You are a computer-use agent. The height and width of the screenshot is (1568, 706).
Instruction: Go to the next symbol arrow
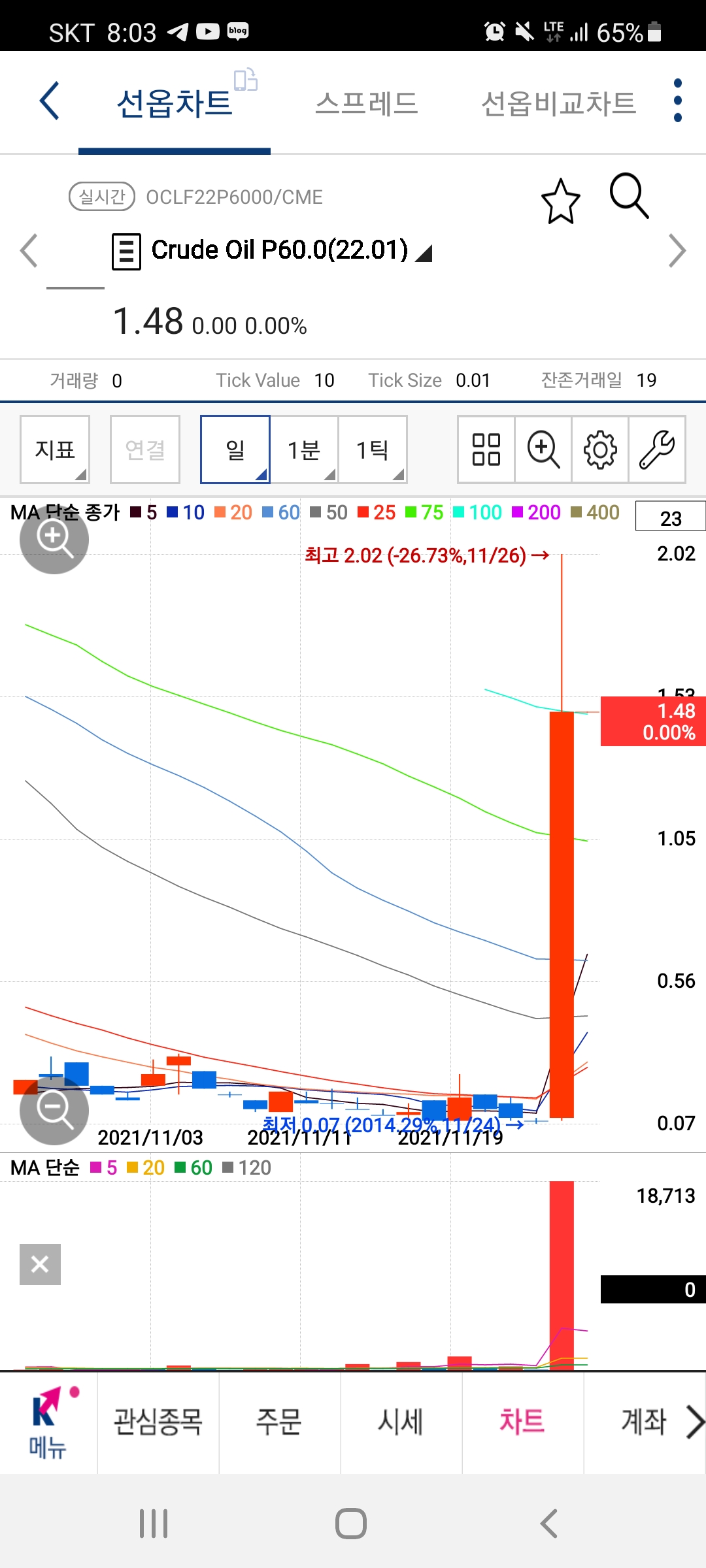pos(677,251)
